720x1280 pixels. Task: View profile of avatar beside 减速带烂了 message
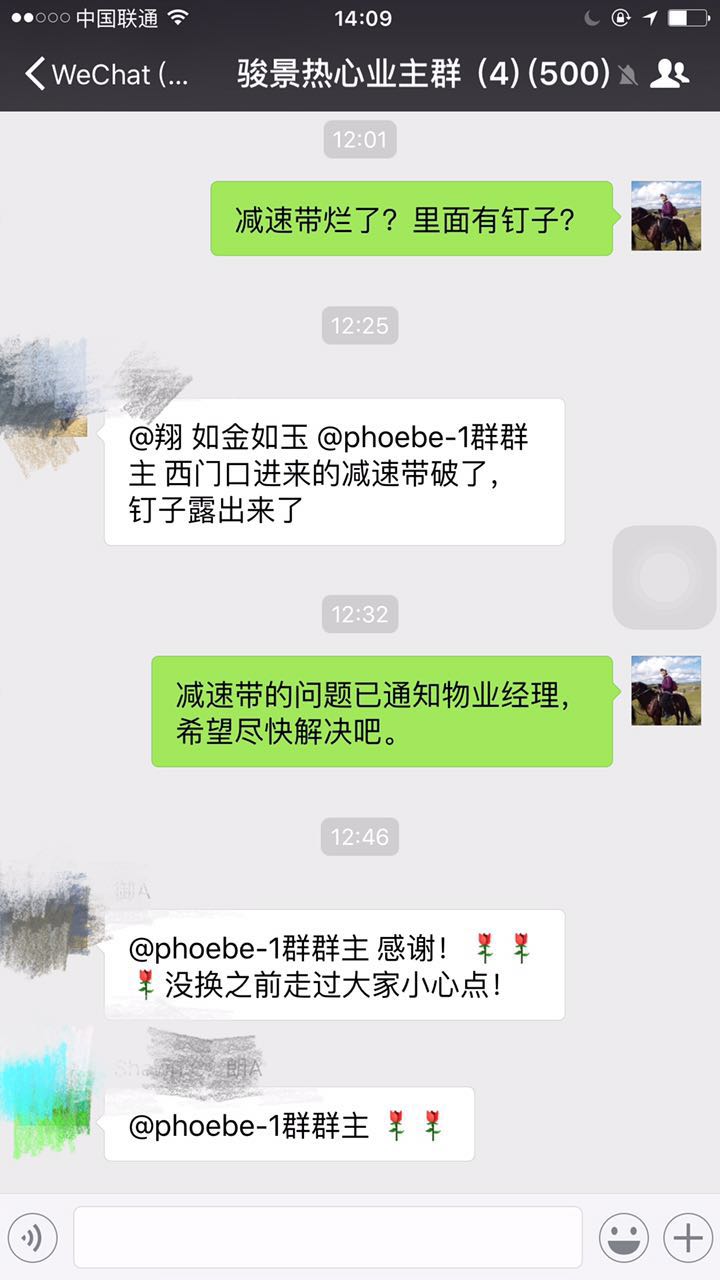click(666, 216)
